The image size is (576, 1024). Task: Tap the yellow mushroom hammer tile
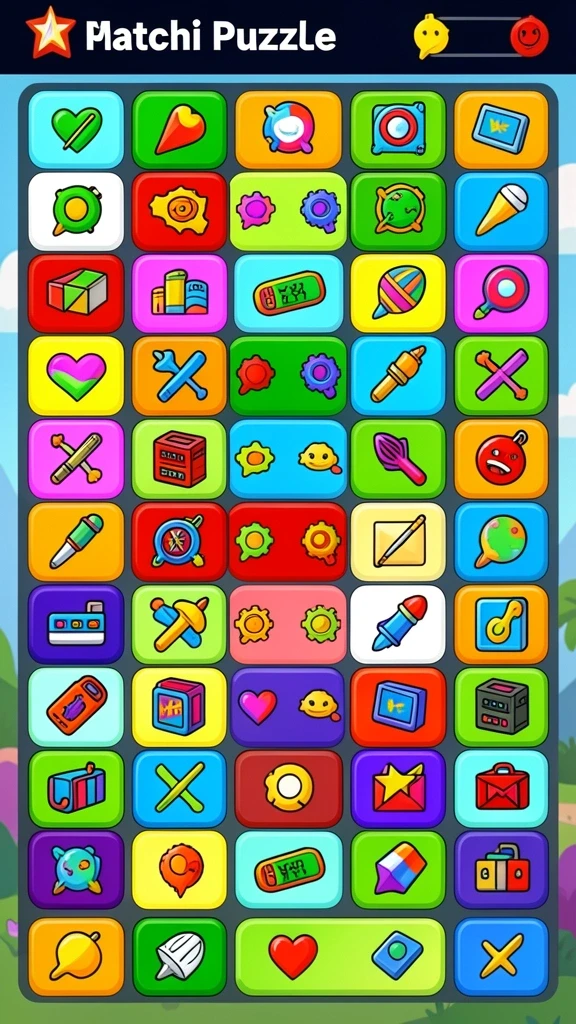point(180,624)
